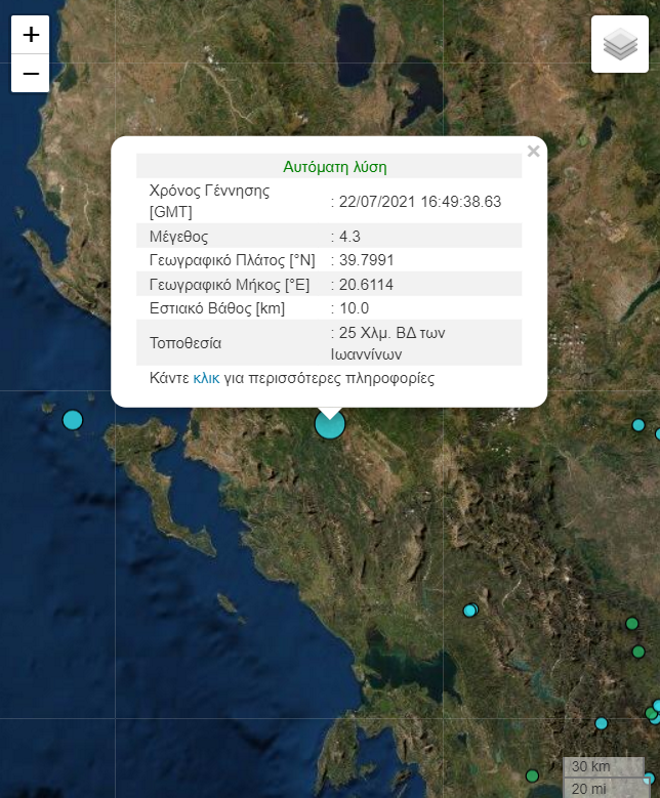Select the earthquake marker in the sea
Screen dimensions: 660x798
point(73,420)
